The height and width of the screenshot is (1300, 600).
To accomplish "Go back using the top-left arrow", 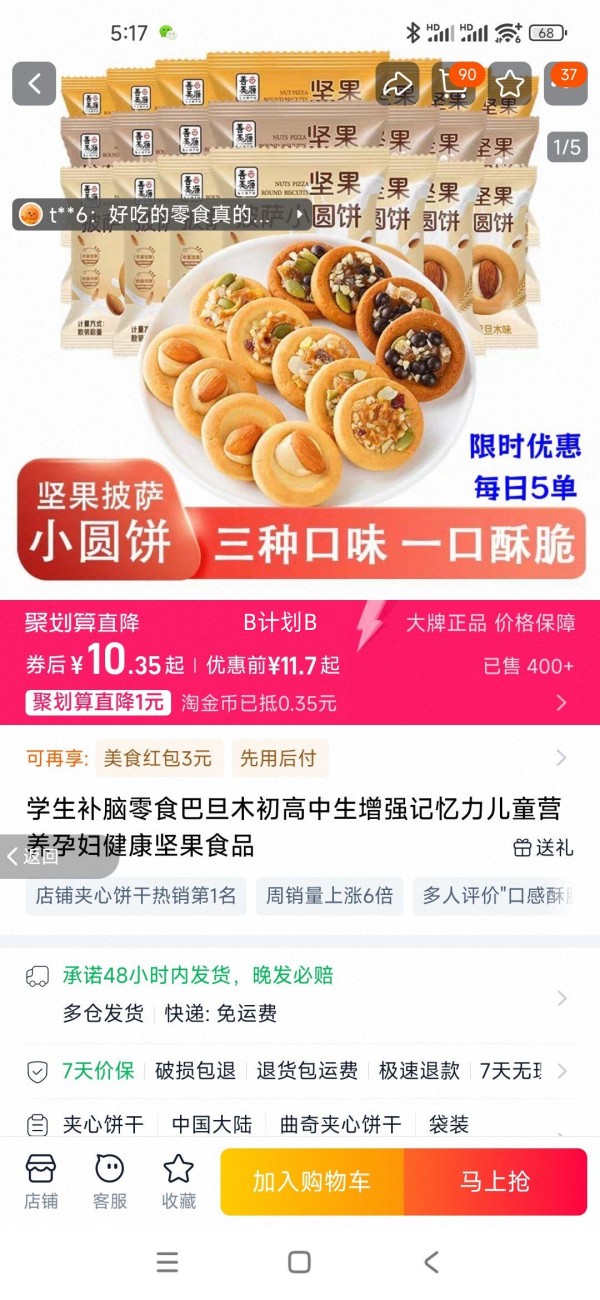I will (x=34, y=84).
